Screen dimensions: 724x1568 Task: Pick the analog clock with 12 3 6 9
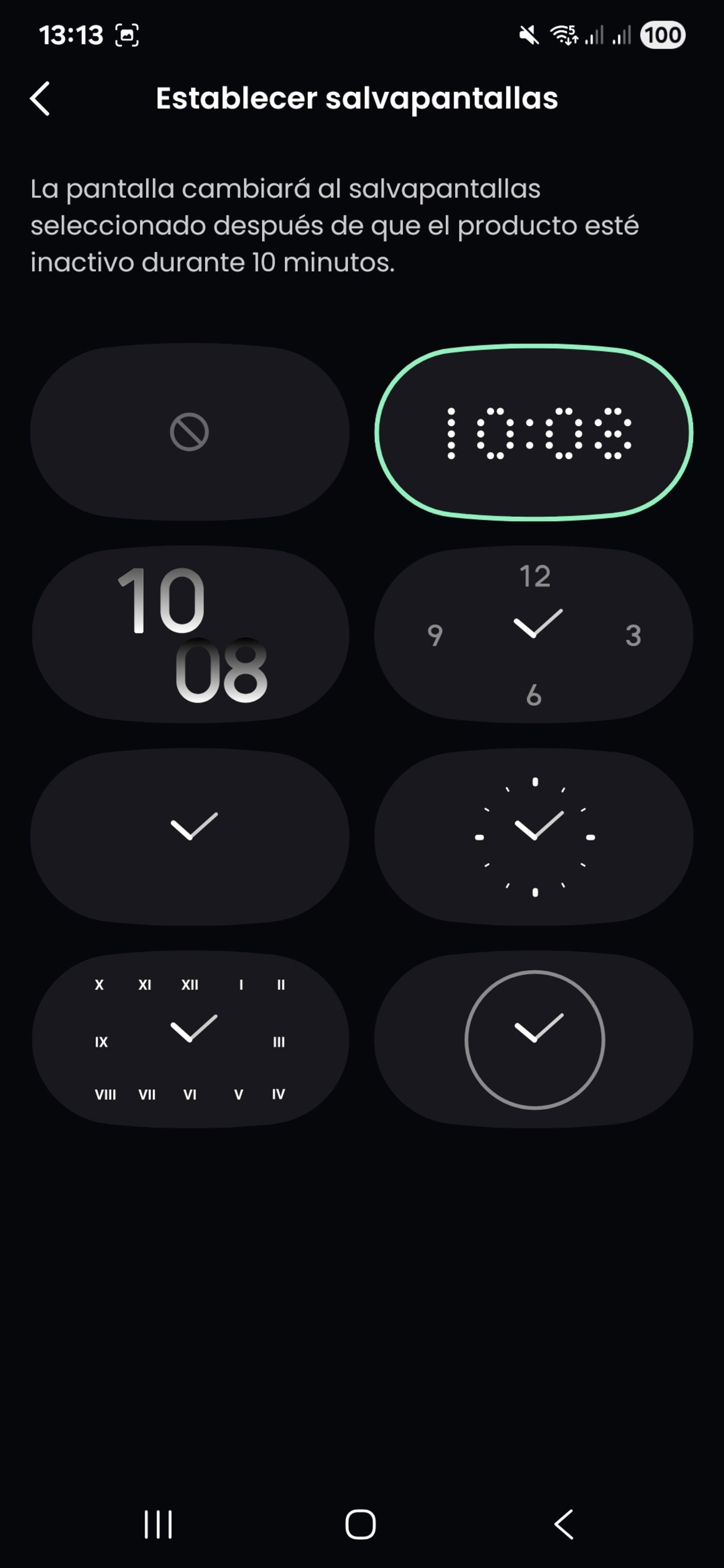click(x=533, y=635)
